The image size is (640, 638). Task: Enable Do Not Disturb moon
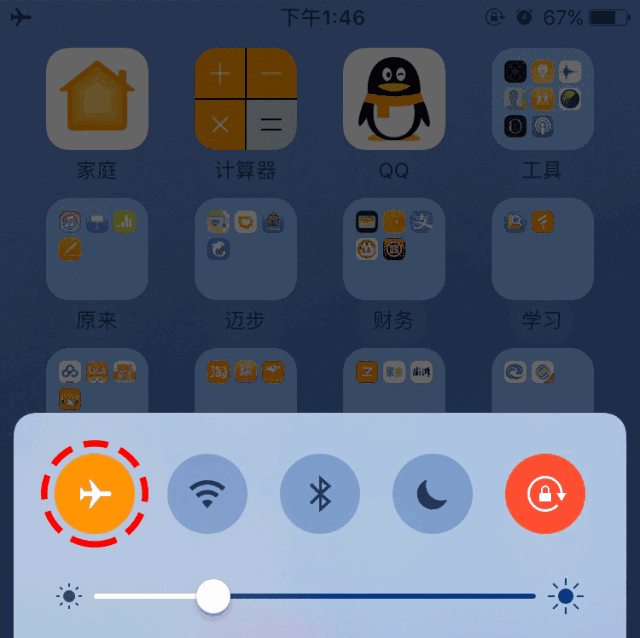(432, 494)
